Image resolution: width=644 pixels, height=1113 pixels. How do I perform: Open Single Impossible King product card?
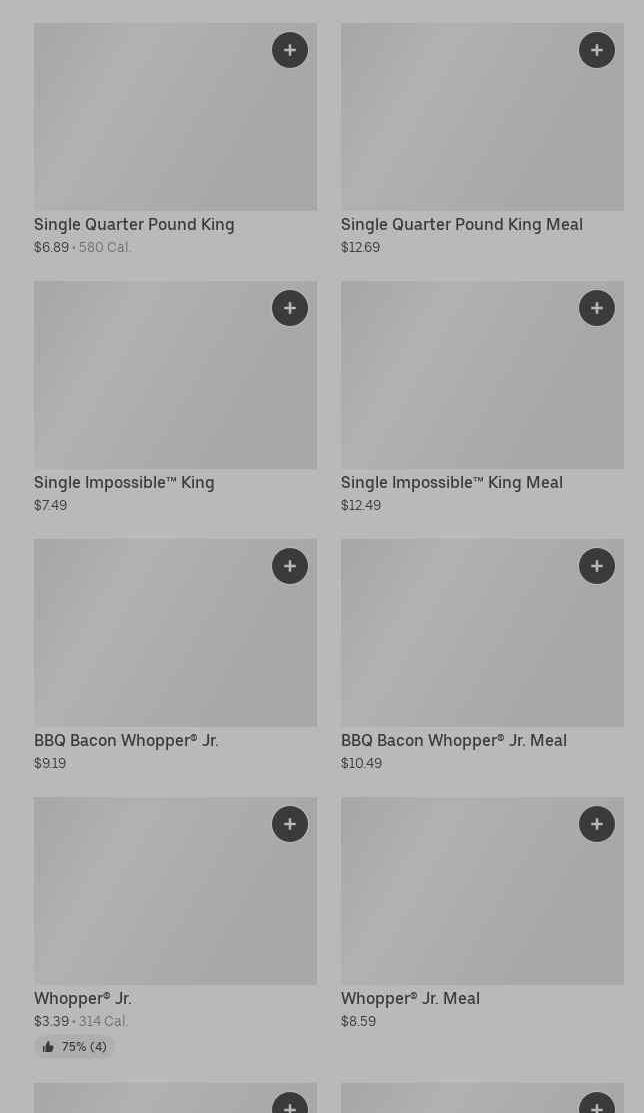pyautogui.click(x=124, y=483)
